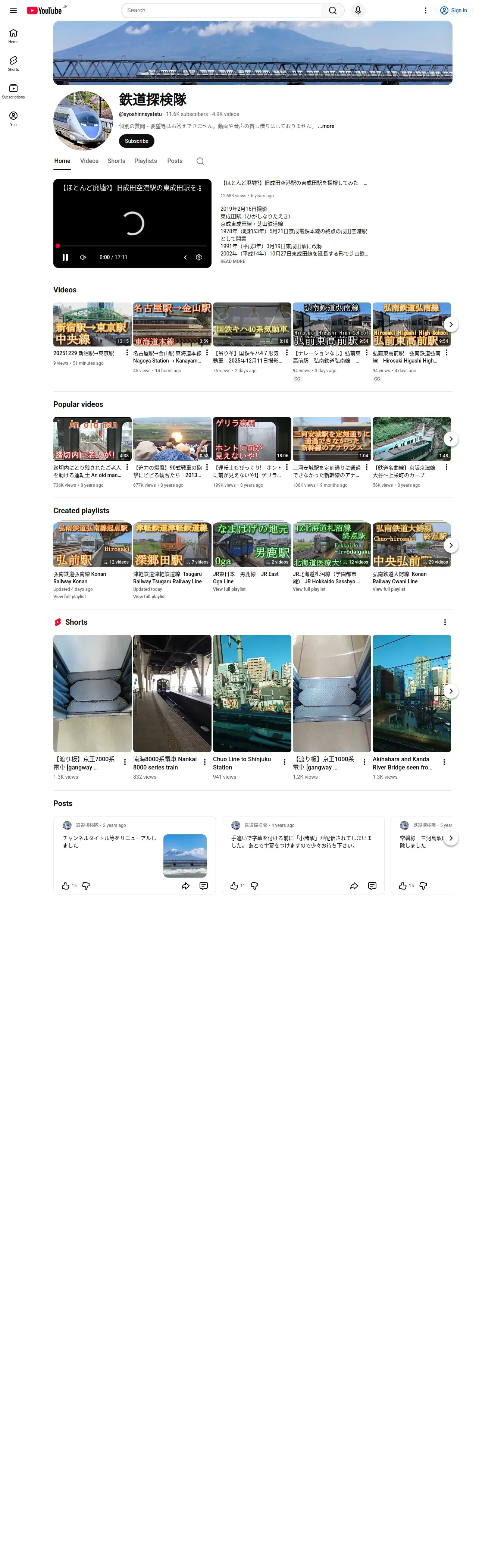This screenshot has height=1568, width=479.
Task: Expand description with READ MORE
Action: 232,262
